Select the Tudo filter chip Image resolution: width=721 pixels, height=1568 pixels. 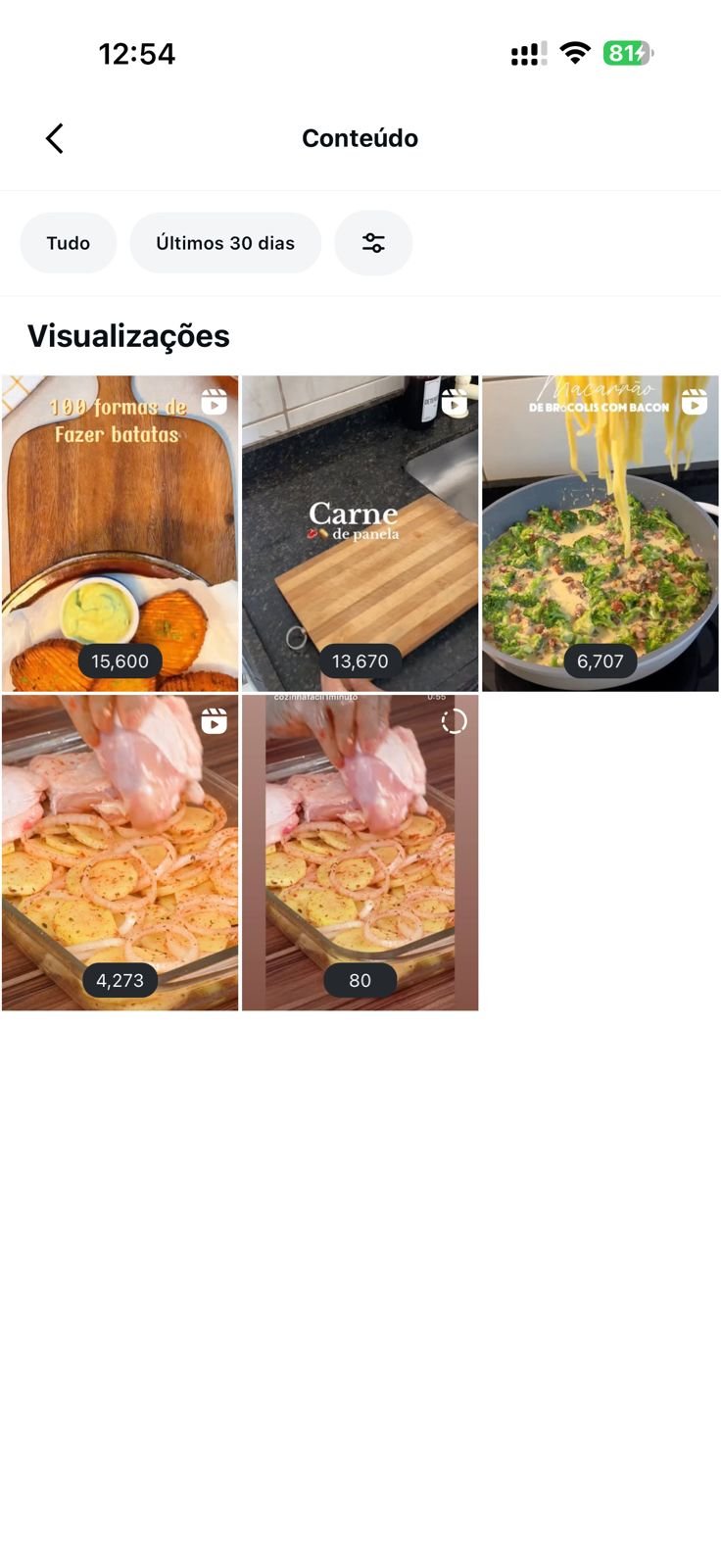pos(69,243)
